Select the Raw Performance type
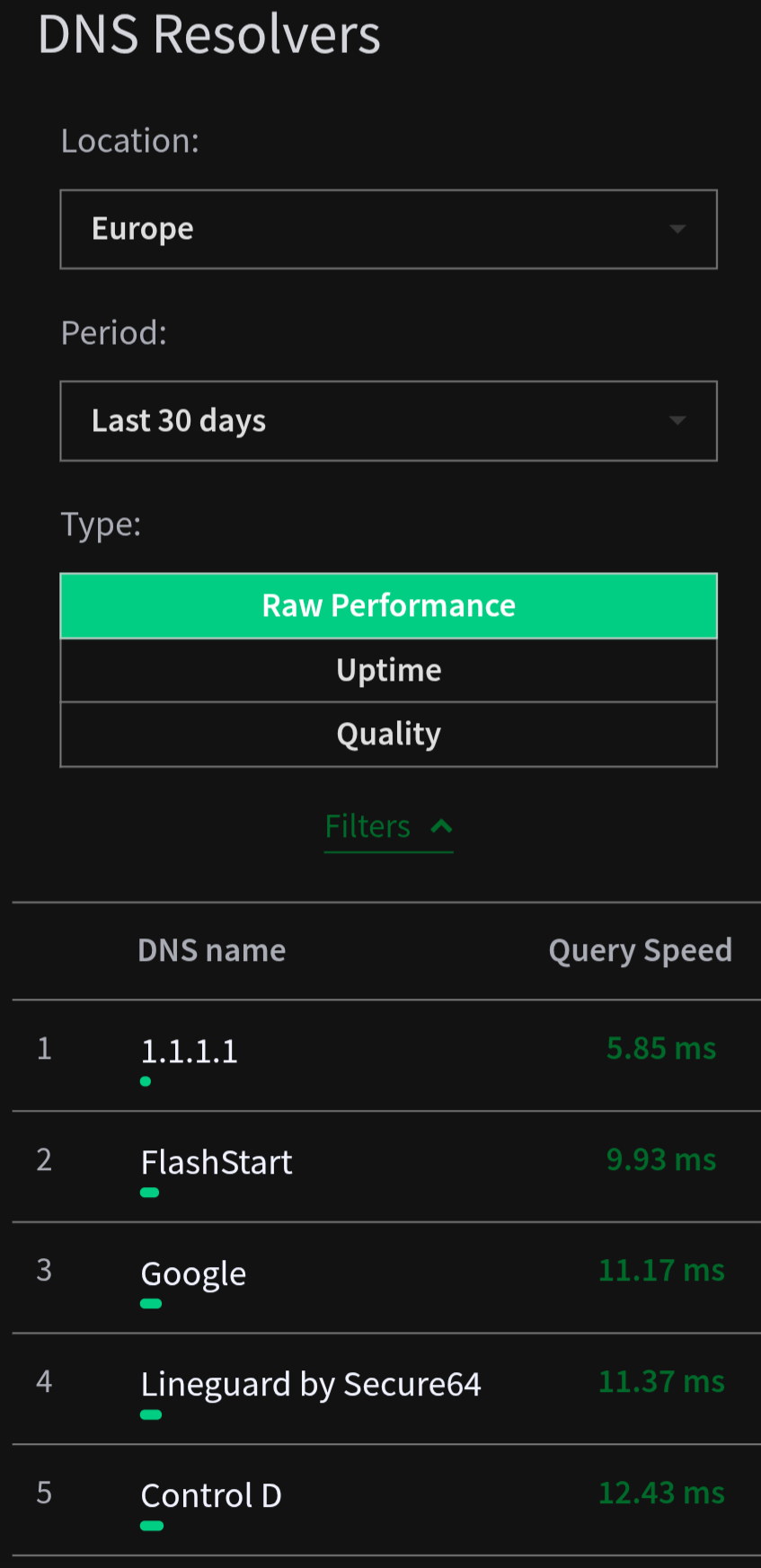Screen dimensions: 761x1568 click(x=388, y=605)
